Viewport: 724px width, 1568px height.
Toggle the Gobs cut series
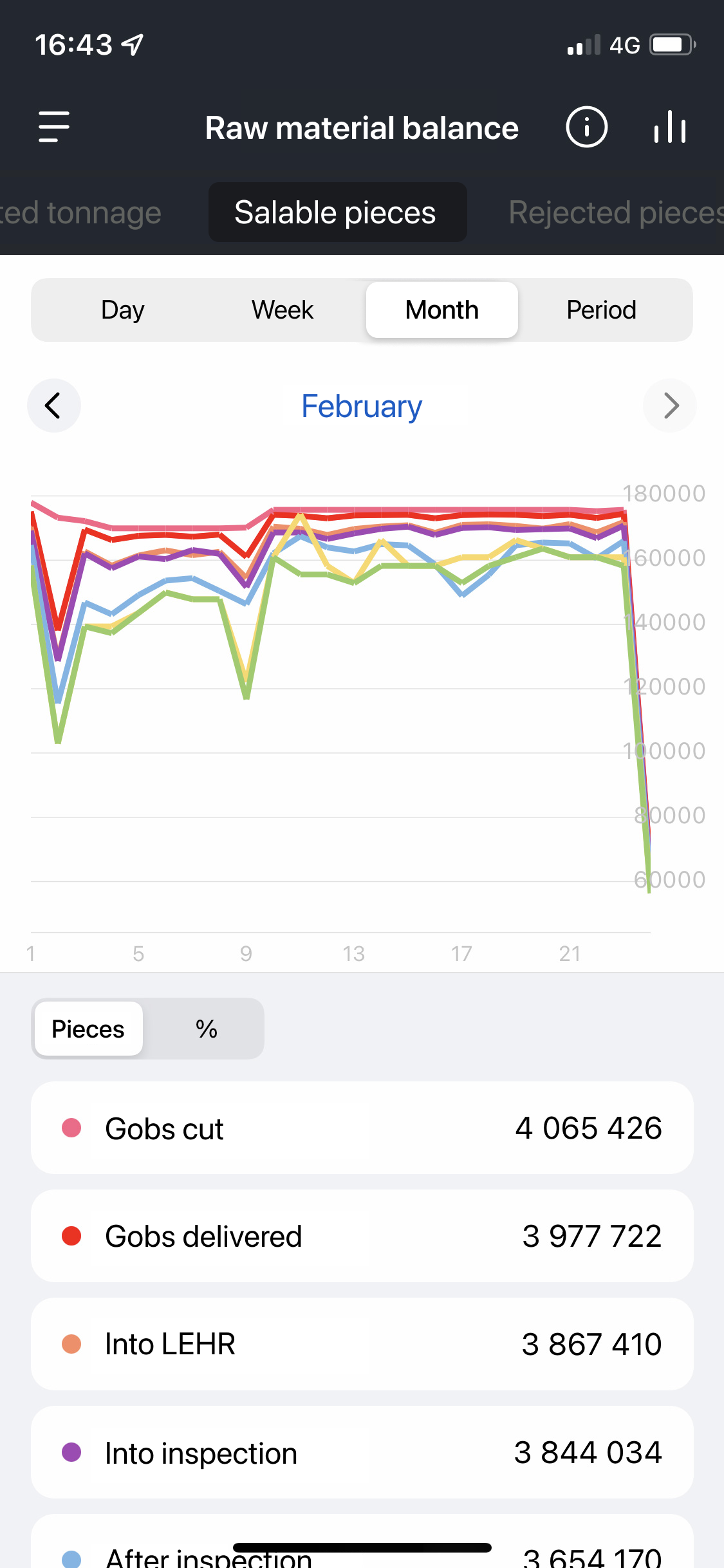click(x=362, y=1128)
